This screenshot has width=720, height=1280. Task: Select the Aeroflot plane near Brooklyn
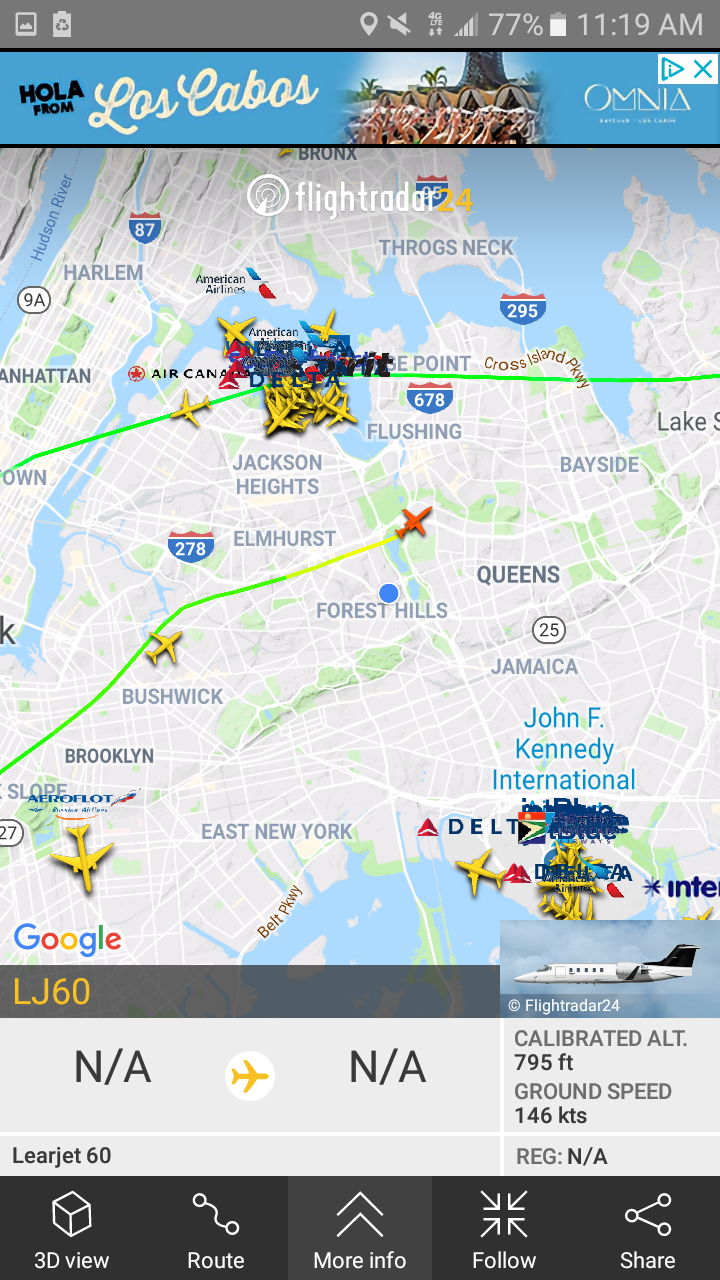tap(82, 858)
